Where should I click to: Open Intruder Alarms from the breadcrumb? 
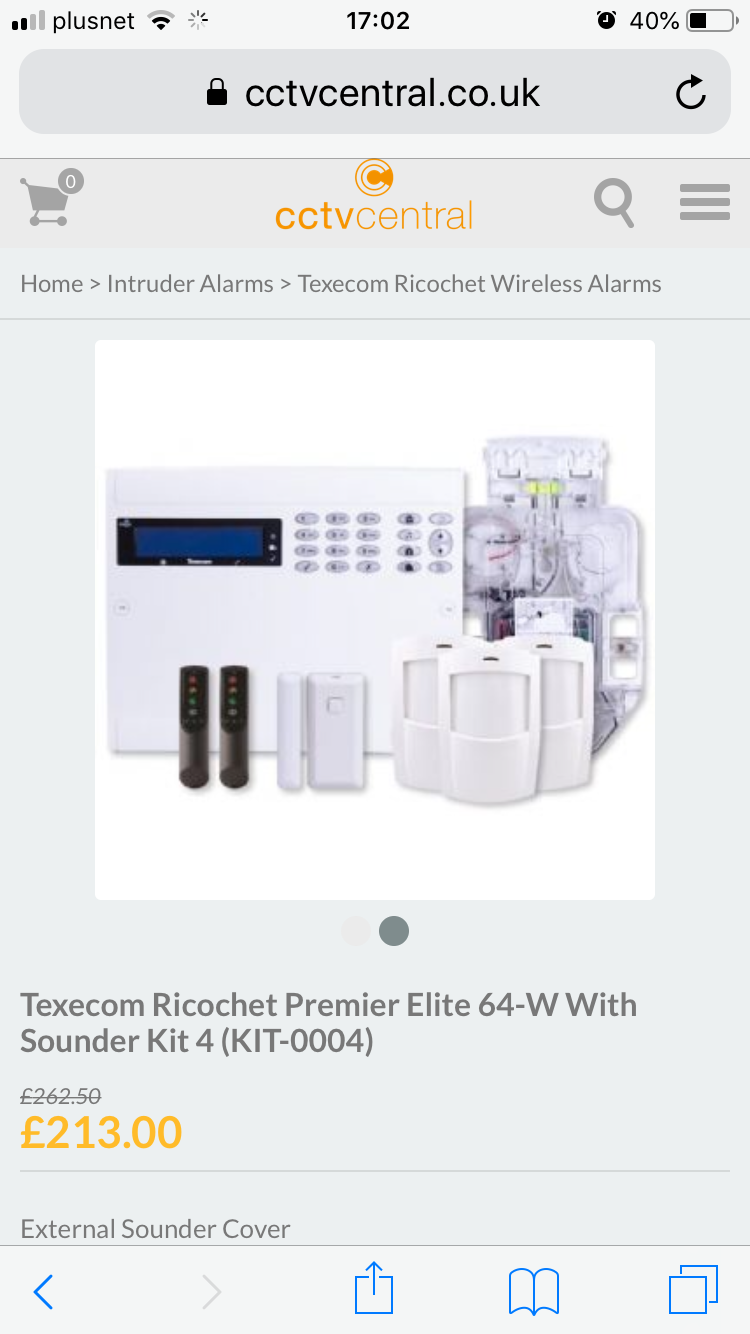[x=190, y=284]
